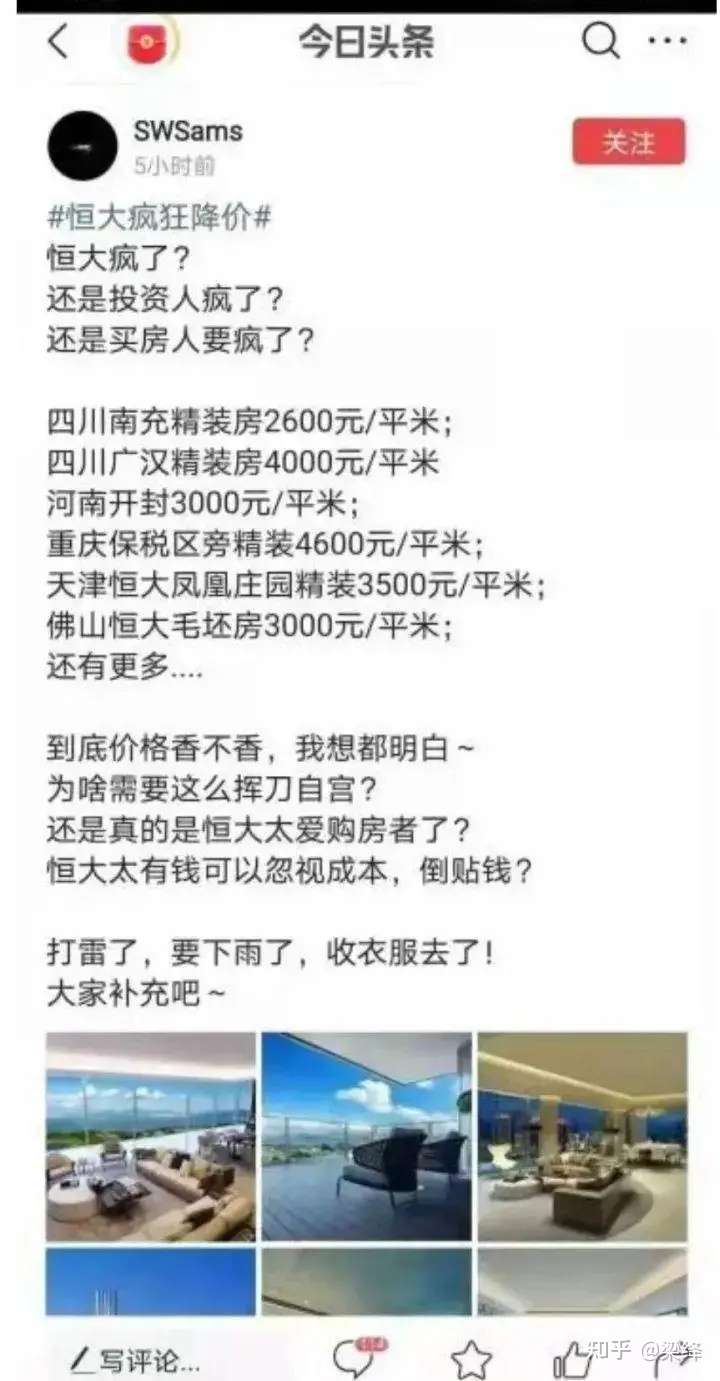Image resolution: width=720 pixels, height=1381 pixels.
Task: Follow SWSams with the 关注 button
Action: click(x=628, y=142)
